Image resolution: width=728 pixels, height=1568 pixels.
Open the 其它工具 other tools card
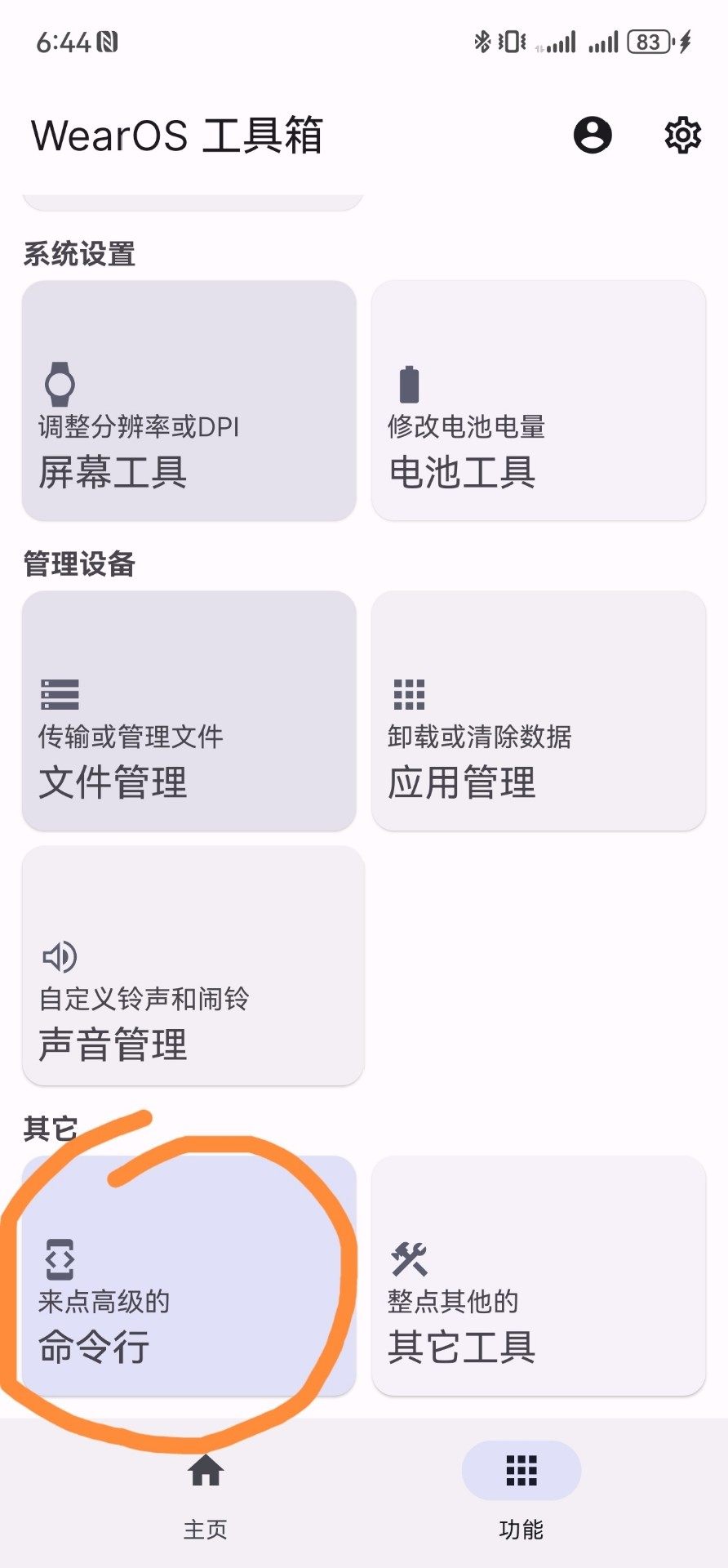pyautogui.click(x=539, y=1276)
